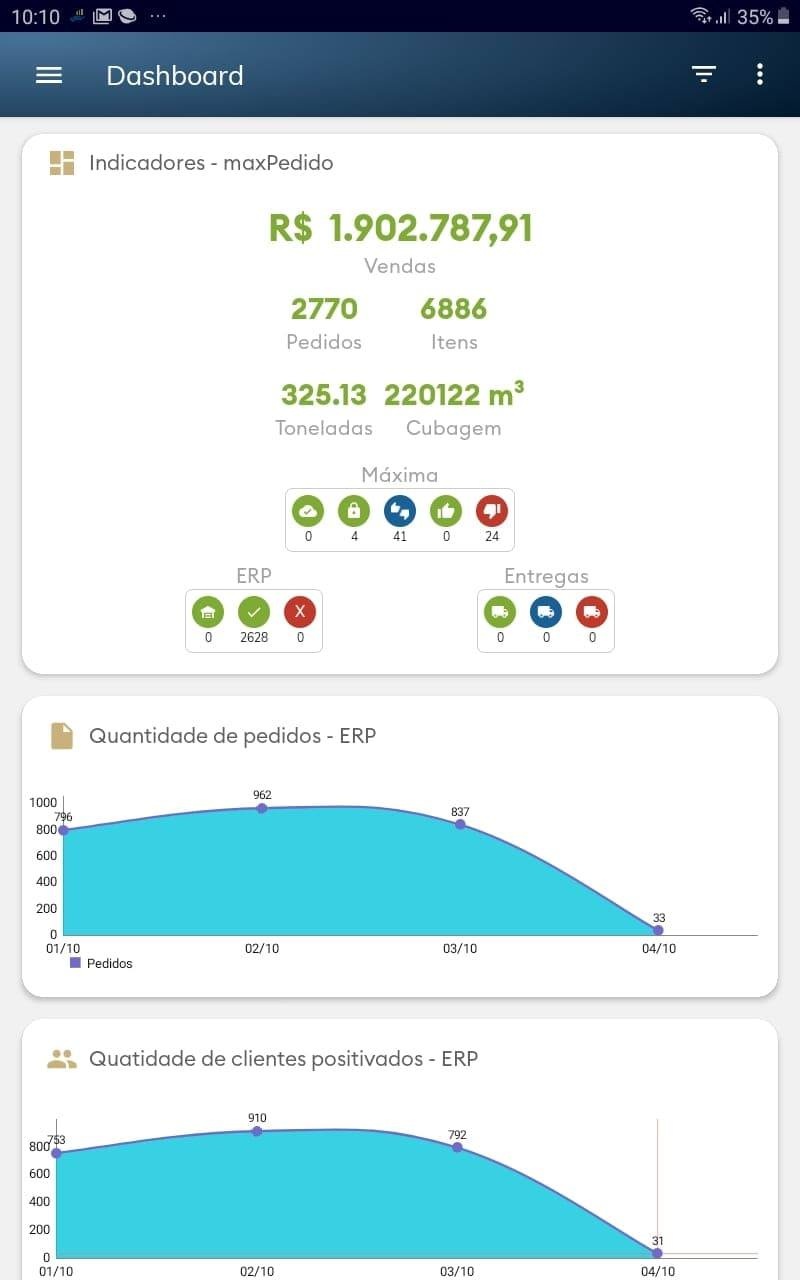The width and height of the screenshot is (800, 1280).
Task: Tap the blue thumbs icon showing 41
Action: tap(399, 511)
